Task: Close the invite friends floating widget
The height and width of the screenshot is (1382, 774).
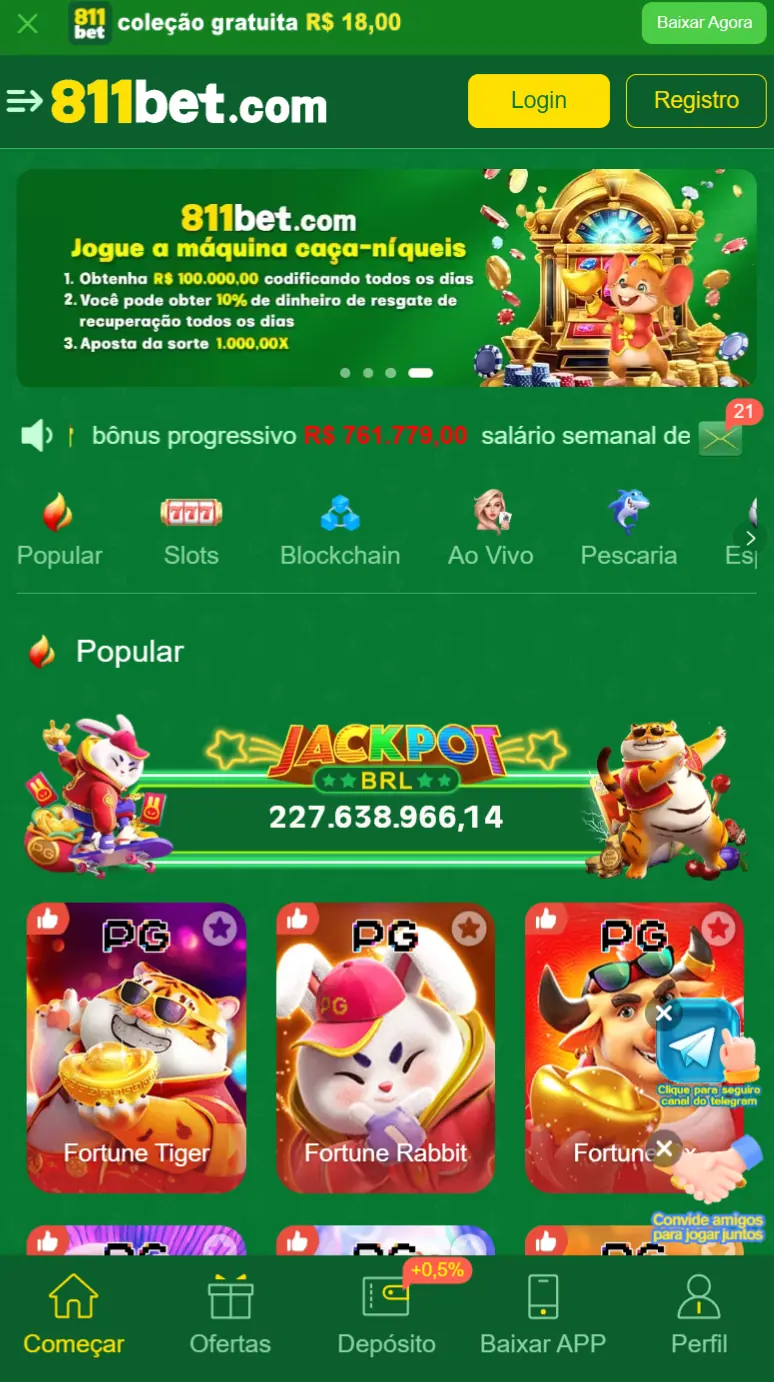Action: coord(664,1148)
